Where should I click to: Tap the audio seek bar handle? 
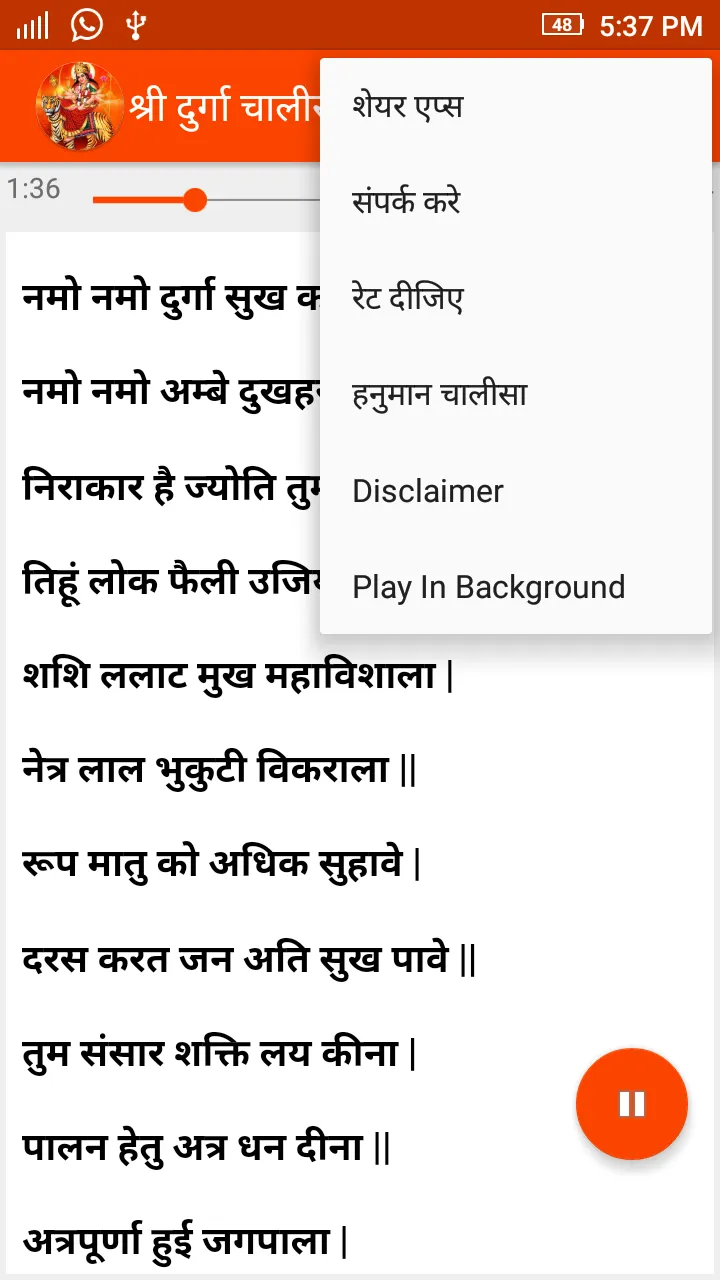(x=195, y=200)
